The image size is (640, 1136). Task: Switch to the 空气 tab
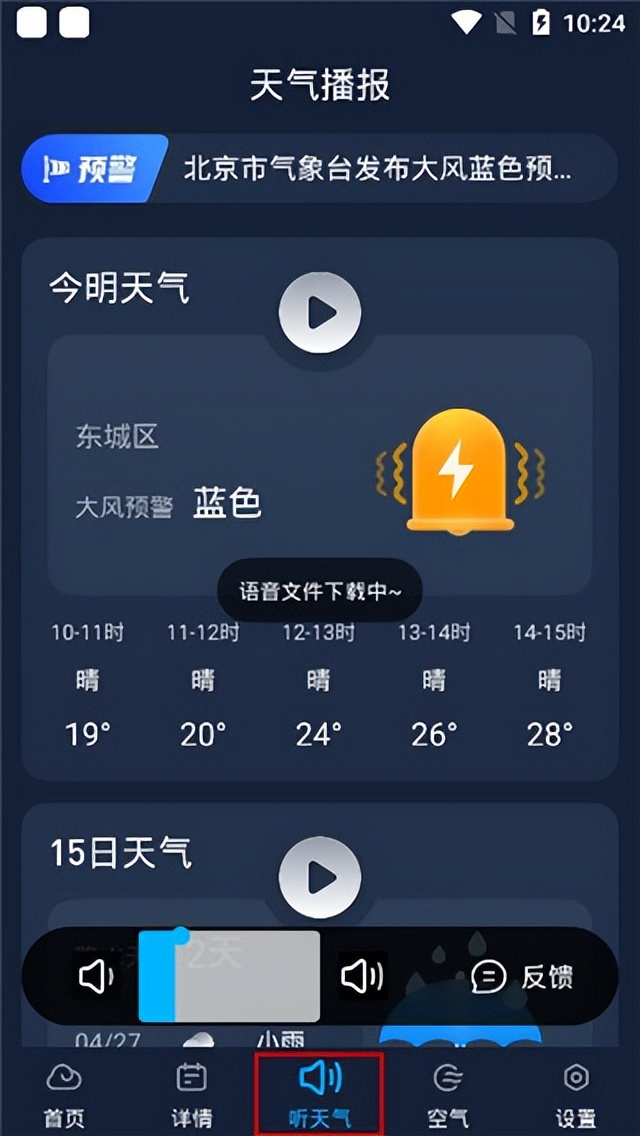pos(448,1094)
